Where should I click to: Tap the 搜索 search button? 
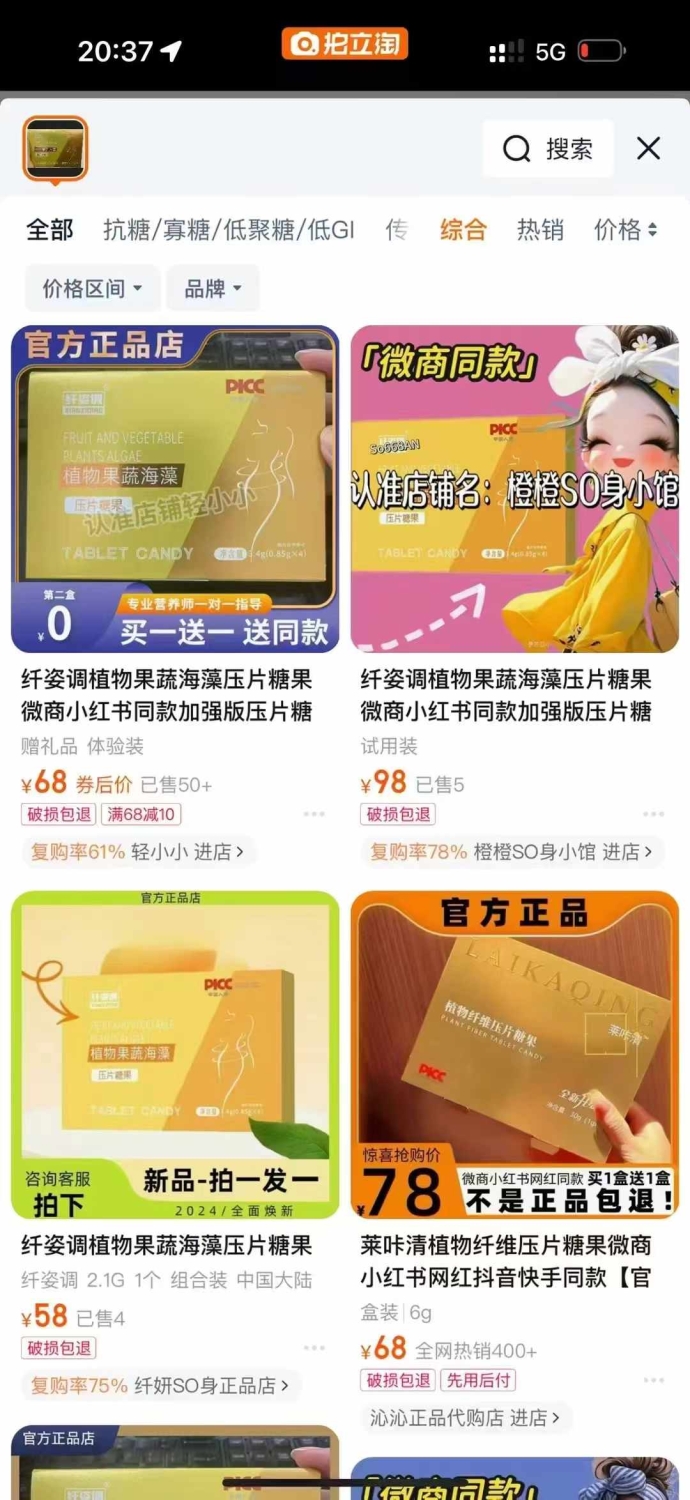[x=548, y=149]
